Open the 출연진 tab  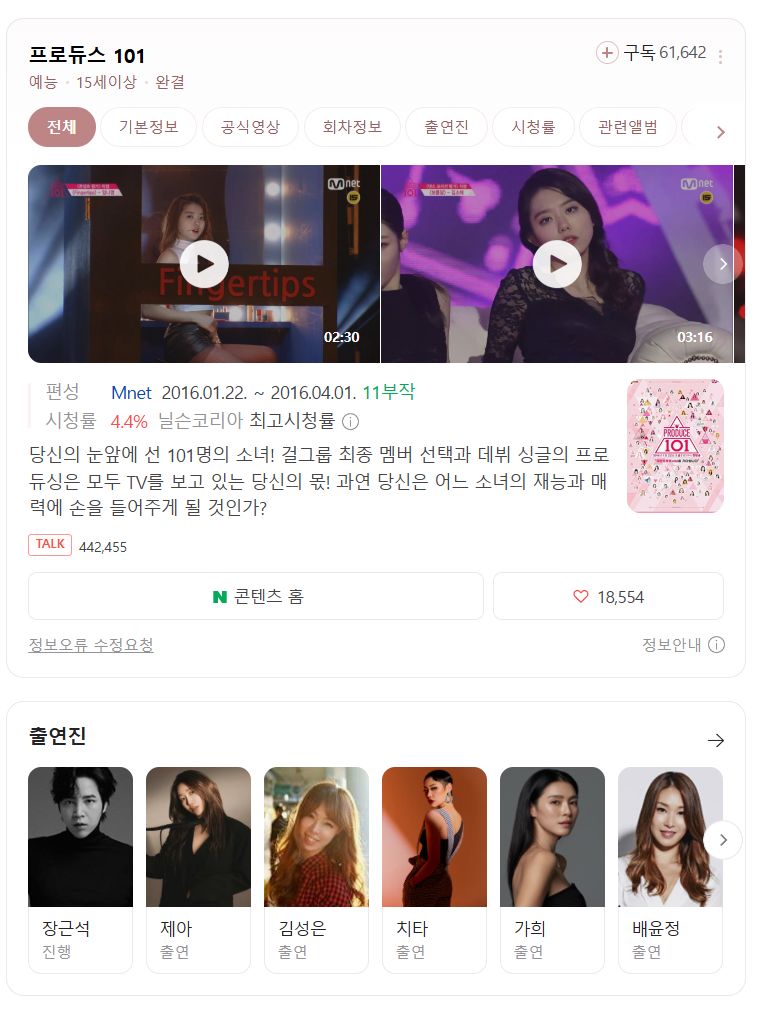(x=446, y=127)
